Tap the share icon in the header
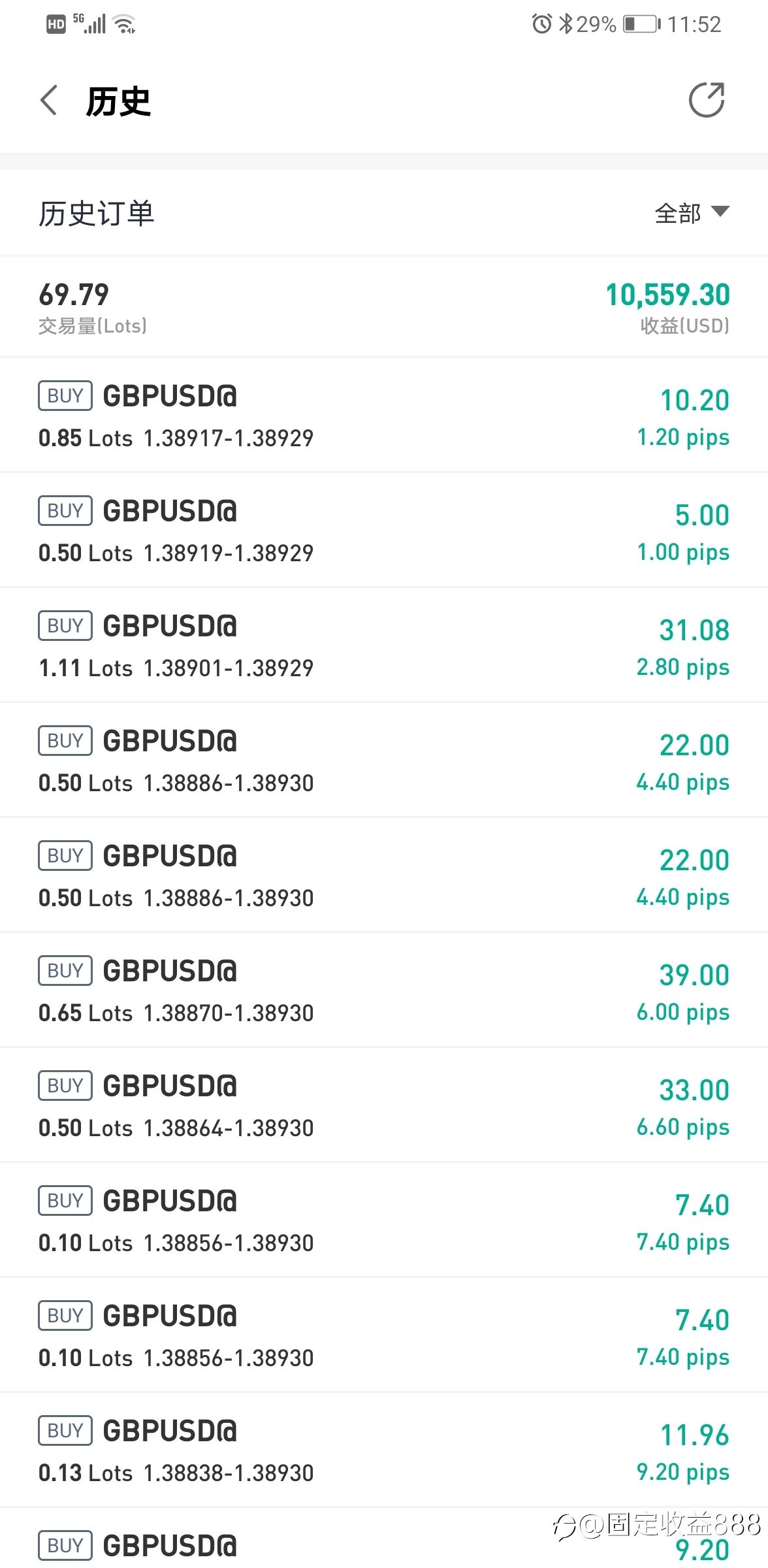Viewport: 768px width, 1568px height. [x=707, y=101]
